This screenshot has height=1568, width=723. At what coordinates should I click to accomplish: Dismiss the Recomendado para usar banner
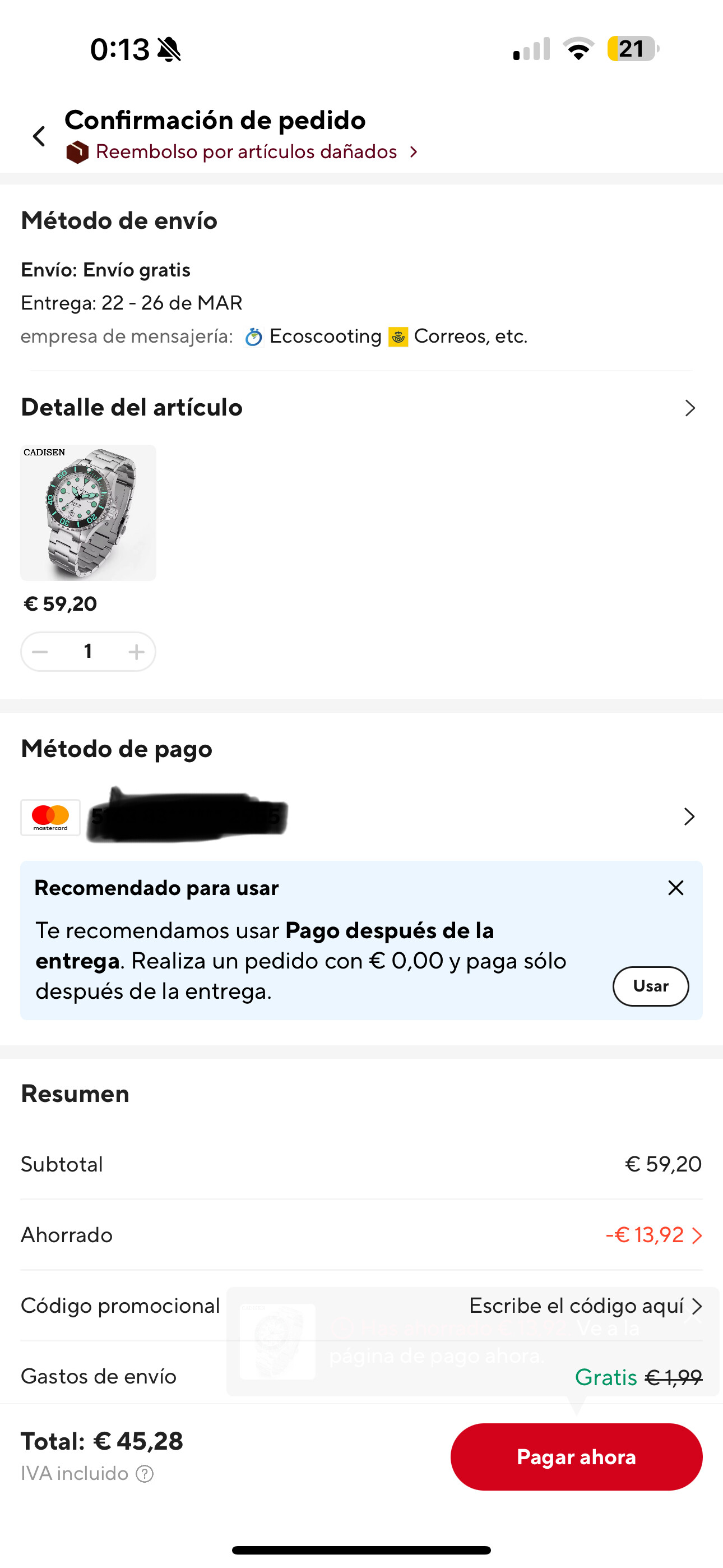pos(675,888)
